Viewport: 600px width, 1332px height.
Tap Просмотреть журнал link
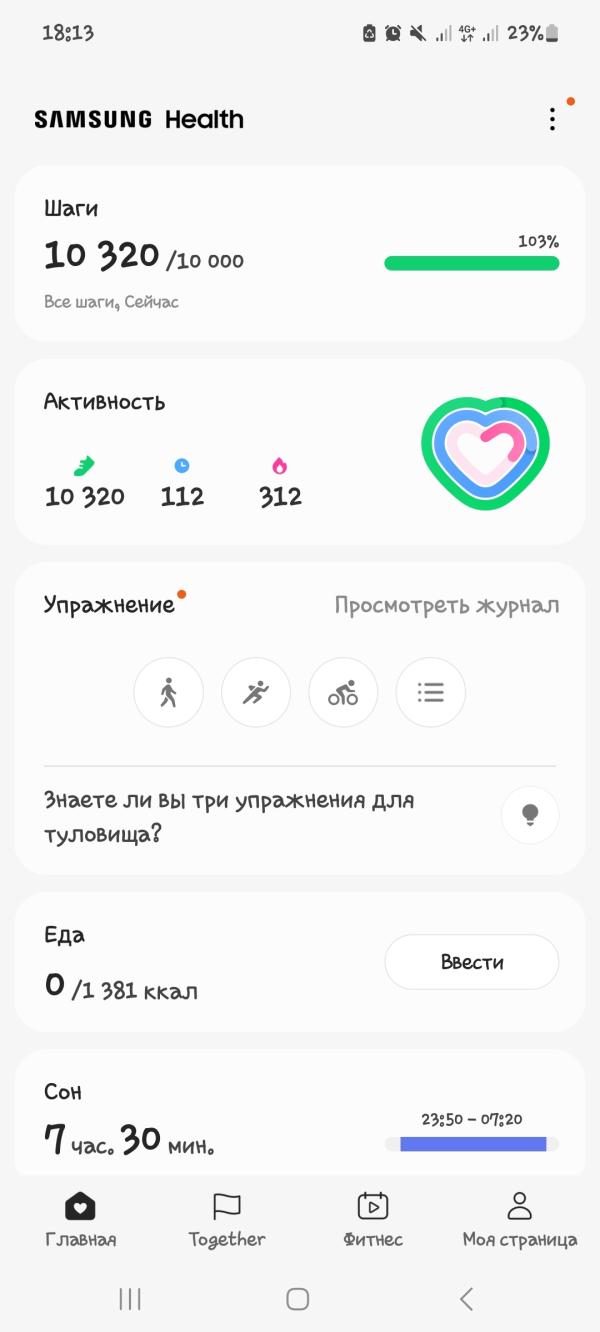click(x=446, y=606)
